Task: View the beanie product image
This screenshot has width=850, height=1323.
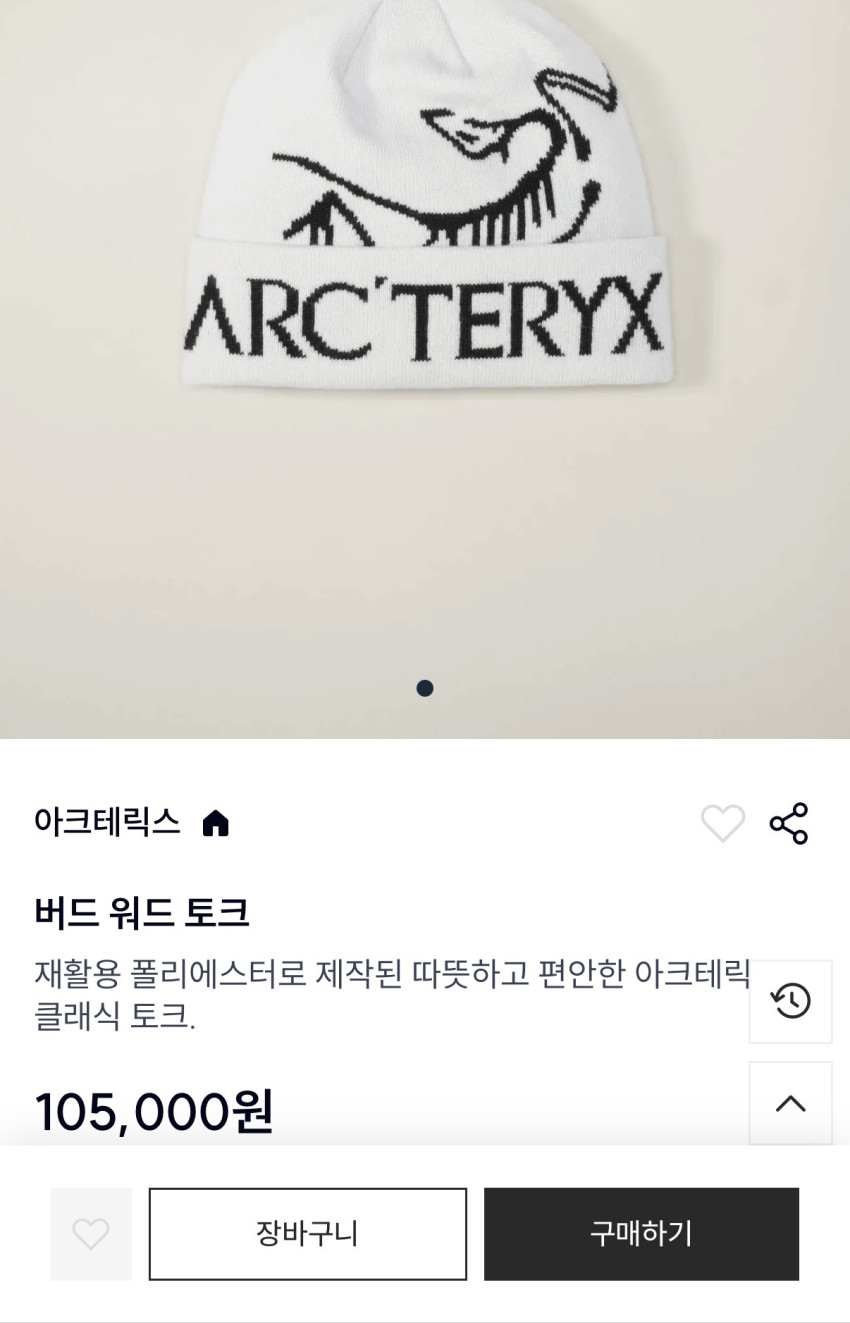Action: tap(425, 369)
